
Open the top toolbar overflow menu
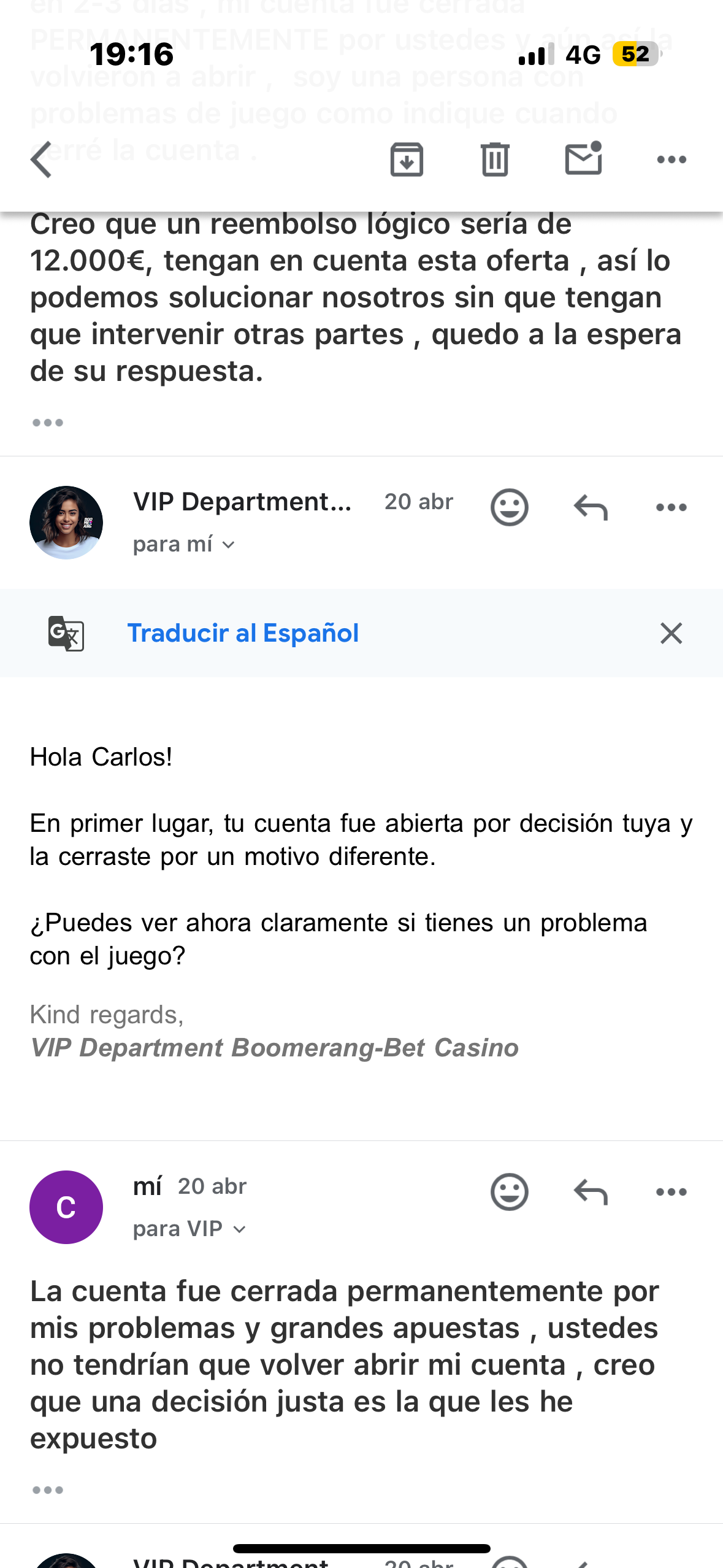tap(671, 159)
